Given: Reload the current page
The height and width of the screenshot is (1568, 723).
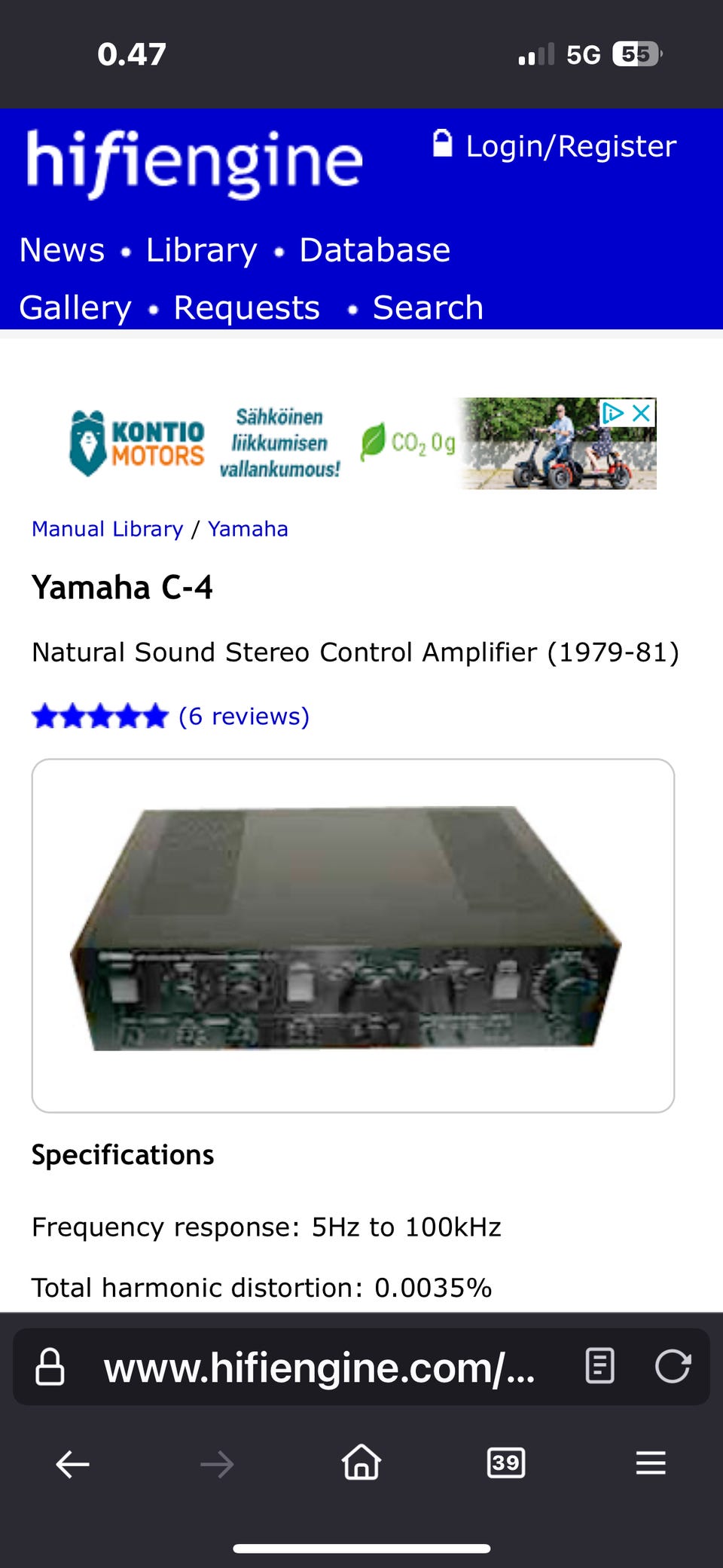Looking at the screenshot, I should click(673, 1366).
